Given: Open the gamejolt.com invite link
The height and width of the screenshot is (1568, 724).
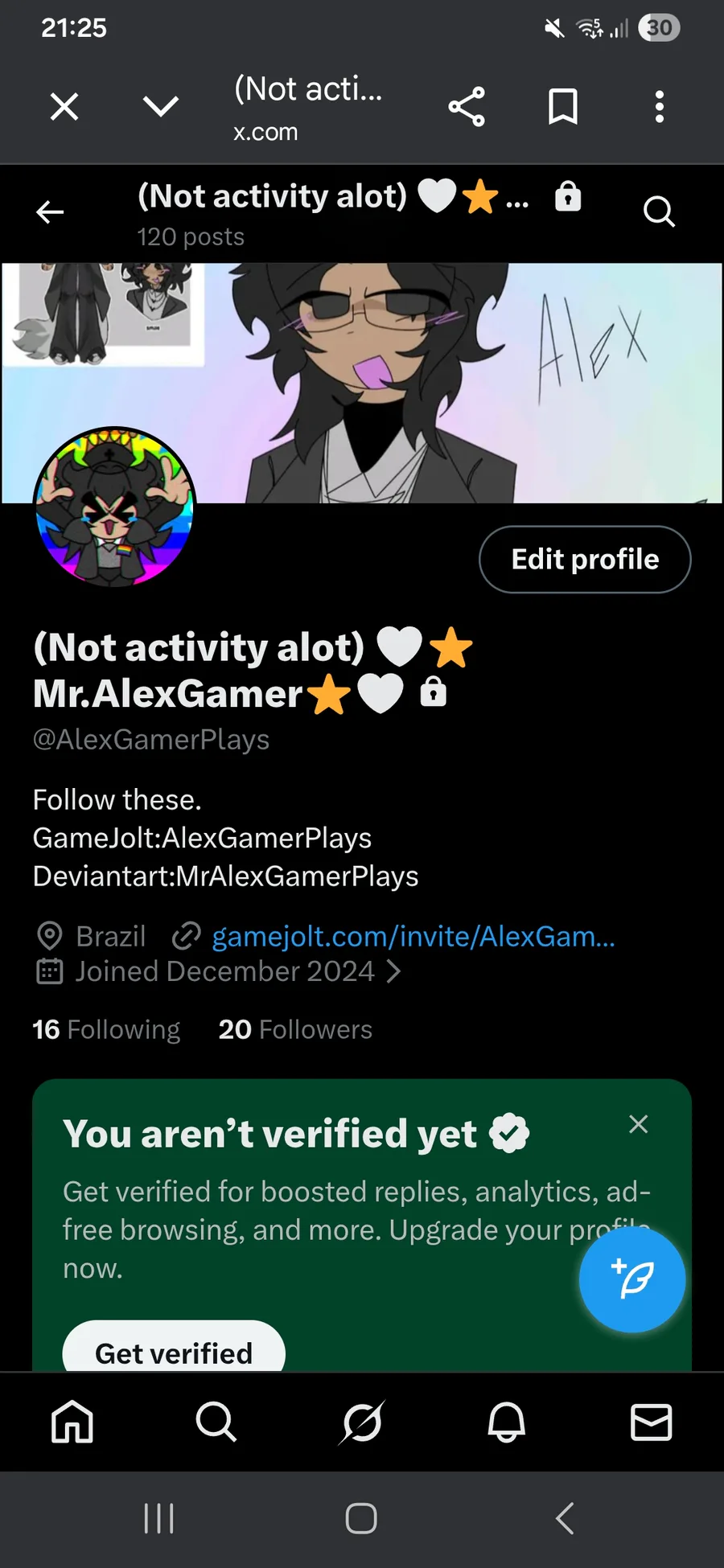Looking at the screenshot, I should pos(413,937).
